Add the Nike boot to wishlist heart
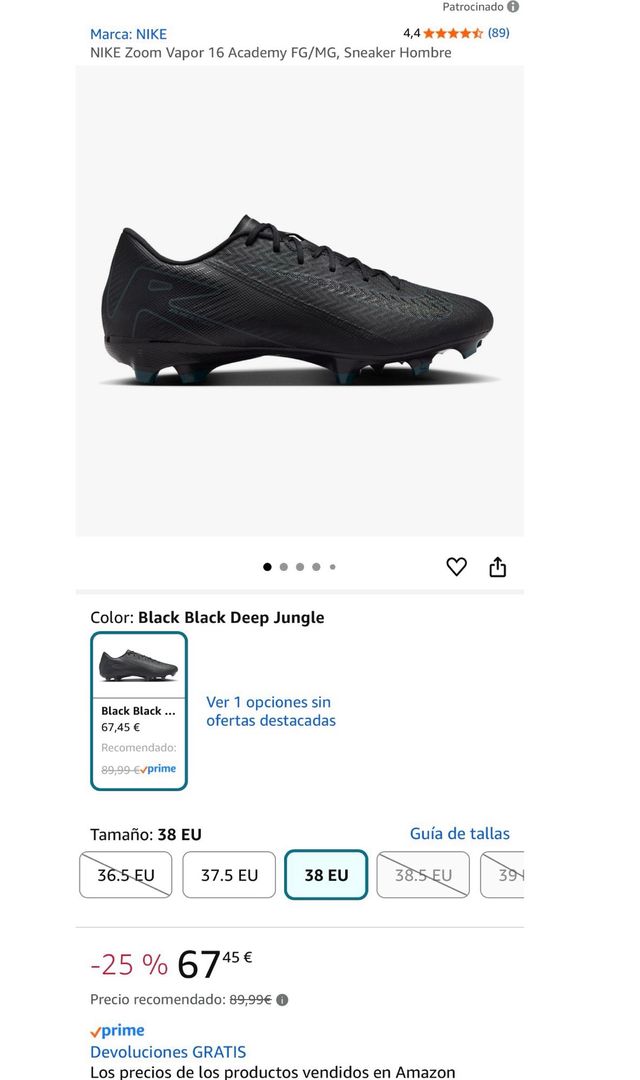The image size is (640, 1080). (456, 567)
